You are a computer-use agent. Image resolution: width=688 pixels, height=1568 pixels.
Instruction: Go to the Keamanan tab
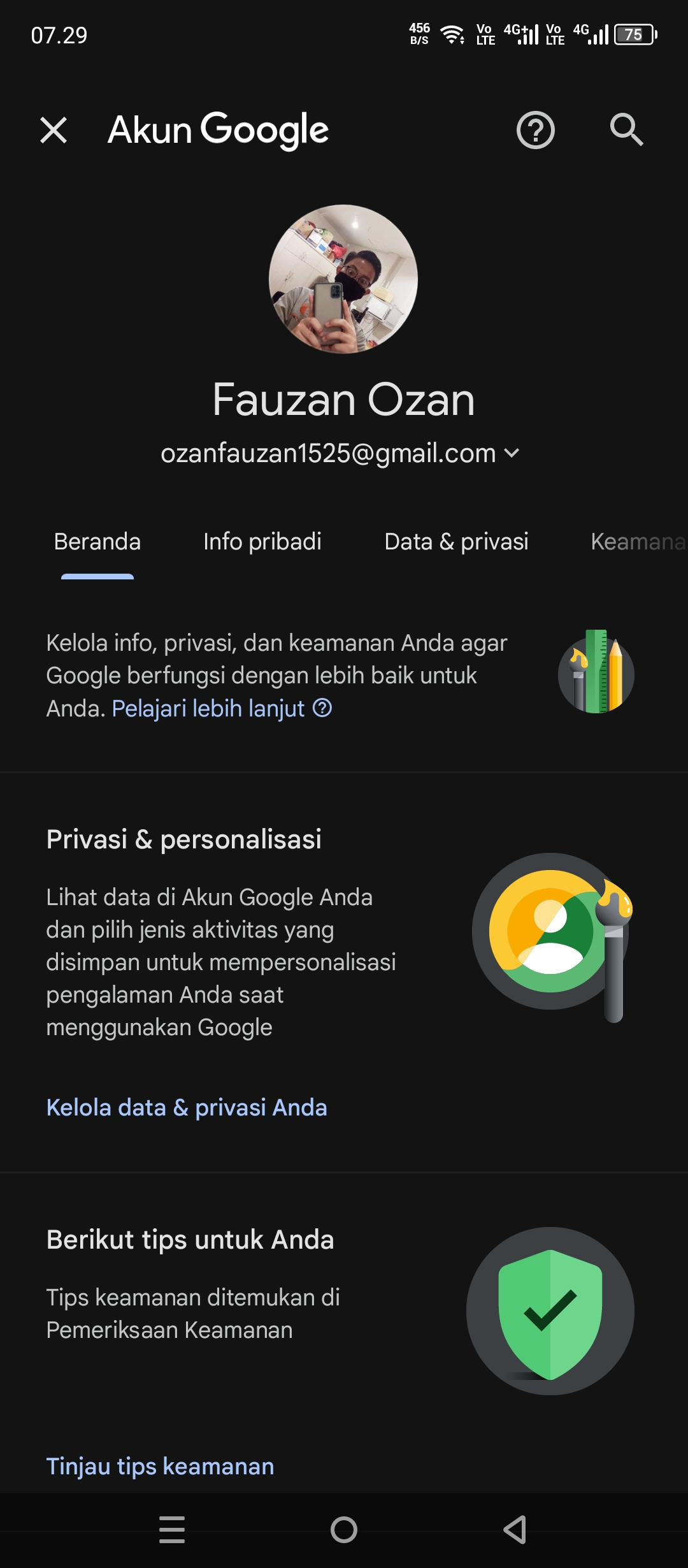click(638, 542)
